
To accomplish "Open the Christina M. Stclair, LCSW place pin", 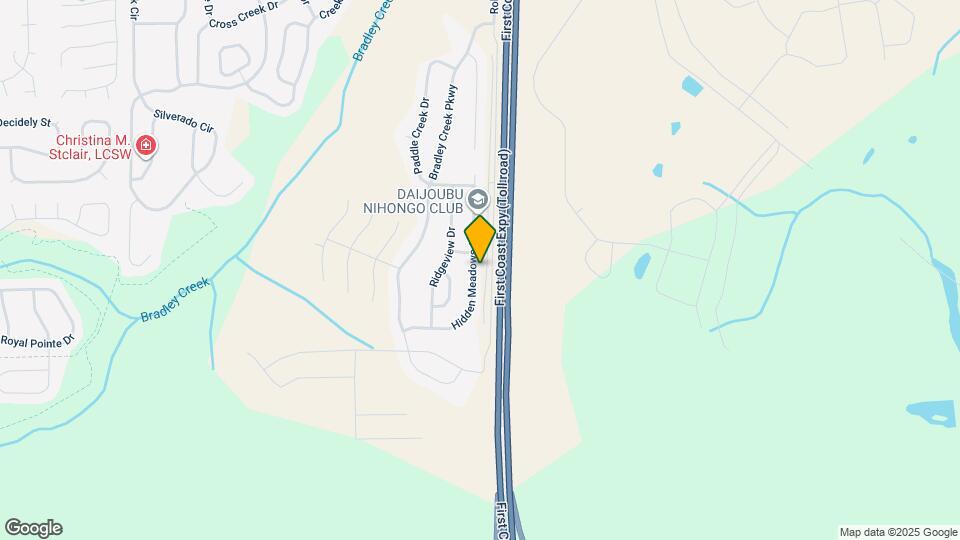I will [146, 146].
